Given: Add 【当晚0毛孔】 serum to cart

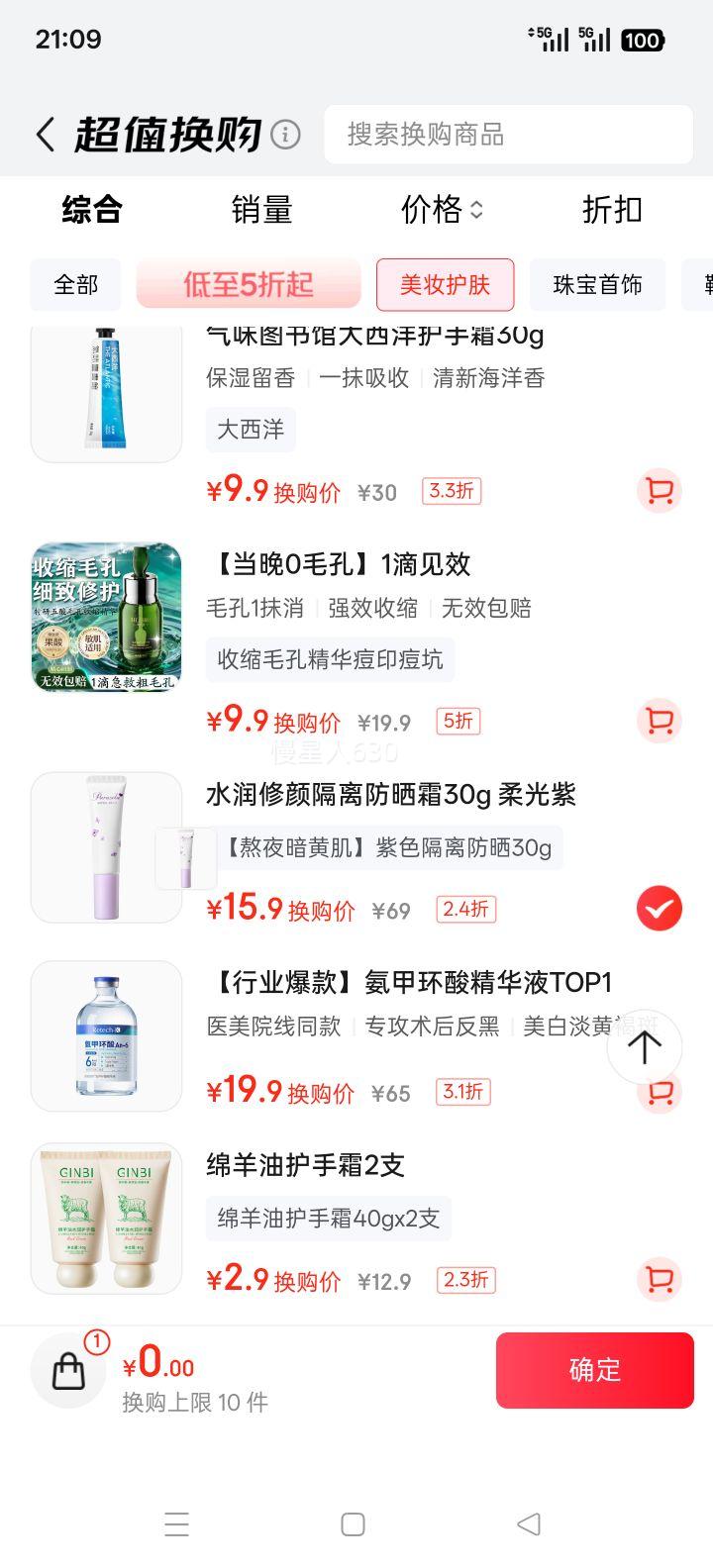Looking at the screenshot, I should [659, 722].
